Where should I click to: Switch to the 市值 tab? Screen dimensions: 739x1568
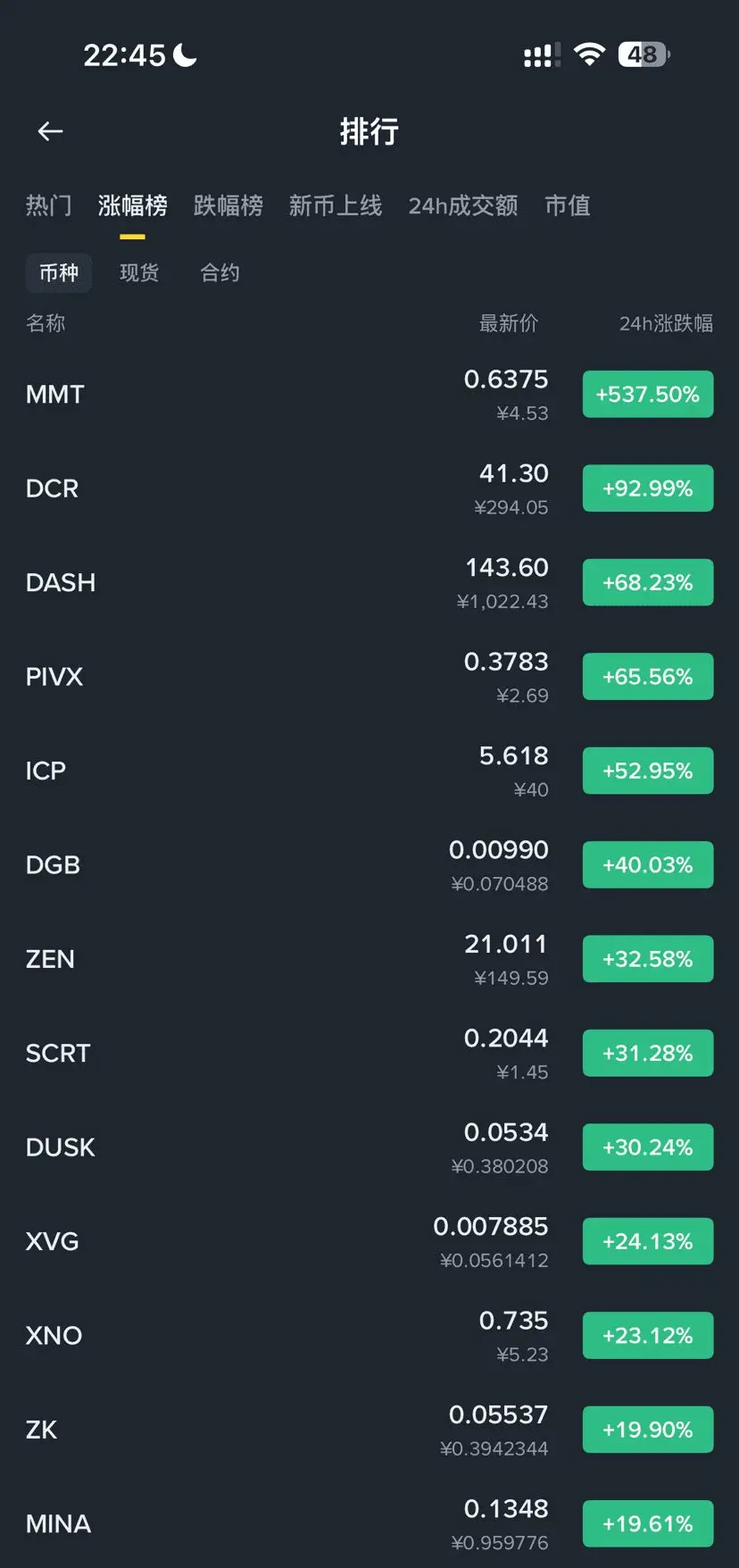pyautogui.click(x=568, y=206)
